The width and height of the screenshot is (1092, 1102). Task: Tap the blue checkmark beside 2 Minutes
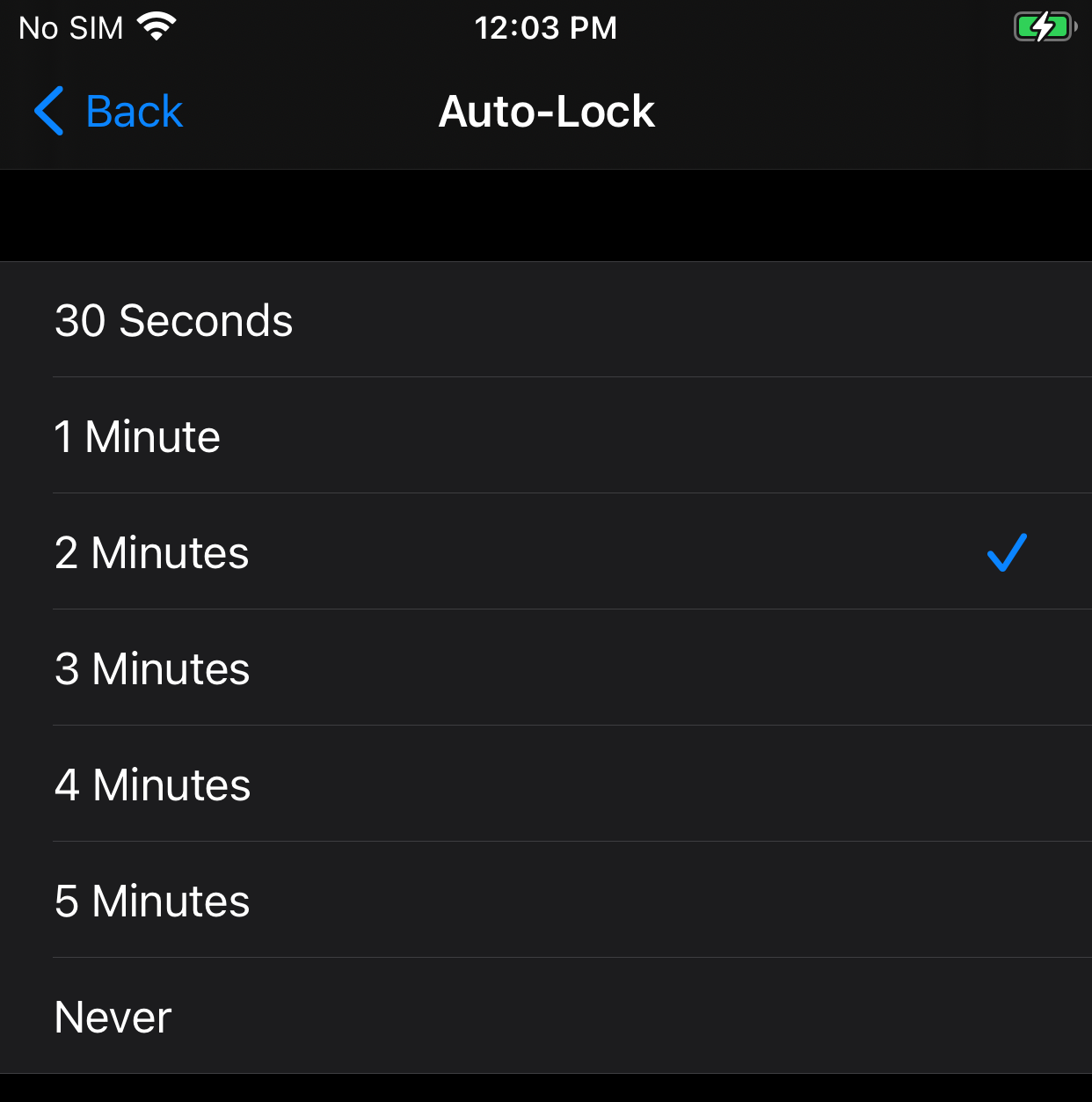(1007, 552)
